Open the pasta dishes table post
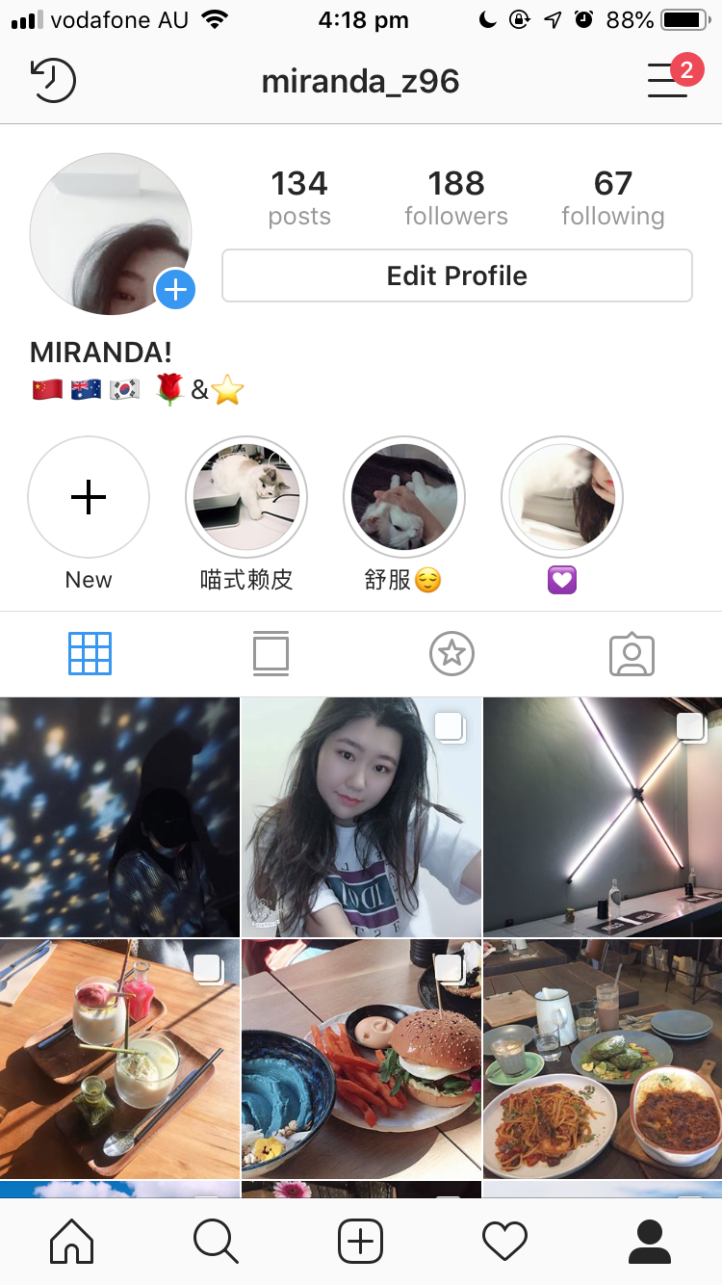722x1285 pixels. pyautogui.click(x=602, y=1058)
